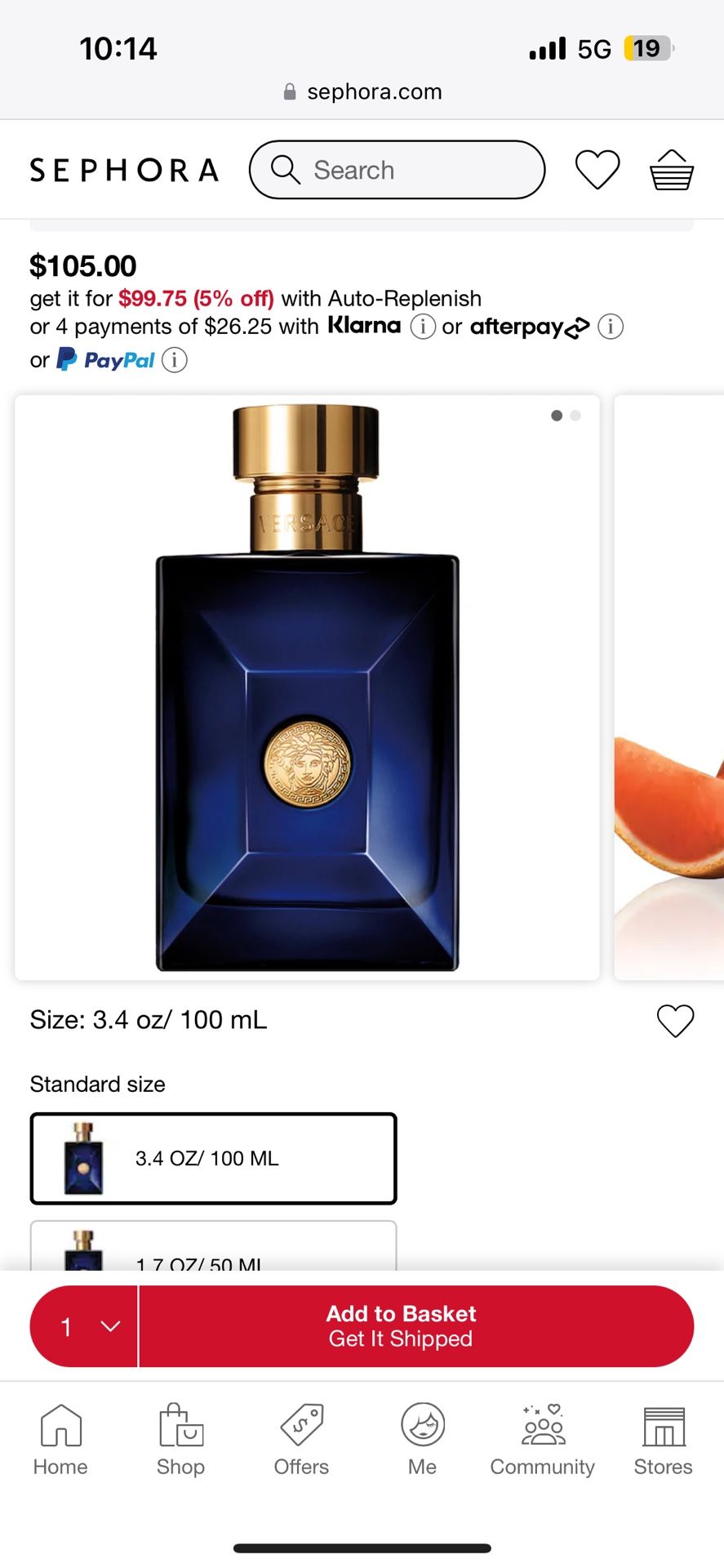This screenshot has height=1568, width=724.
Task: Tap the second carousel indicator dot
Action: coord(576,415)
